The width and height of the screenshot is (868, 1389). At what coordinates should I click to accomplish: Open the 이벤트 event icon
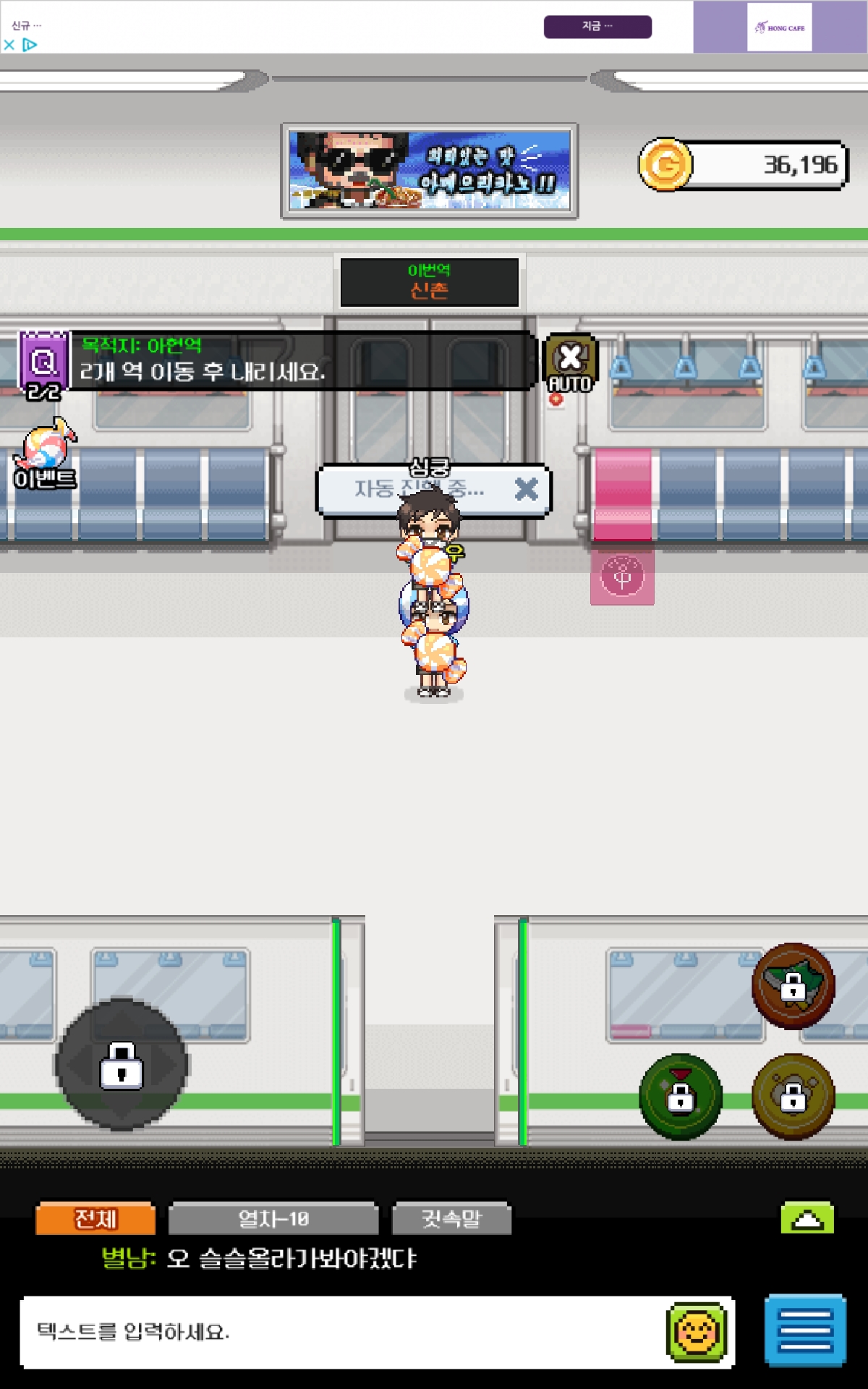coord(45,454)
